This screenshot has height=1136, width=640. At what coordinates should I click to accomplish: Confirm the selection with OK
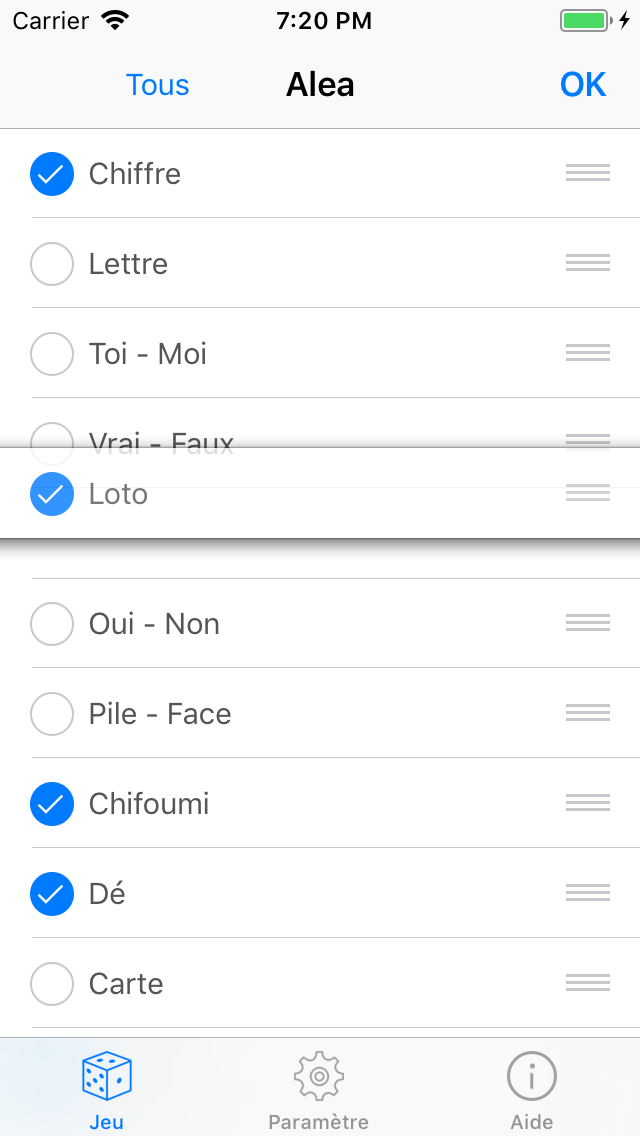click(x=583, y=85)
